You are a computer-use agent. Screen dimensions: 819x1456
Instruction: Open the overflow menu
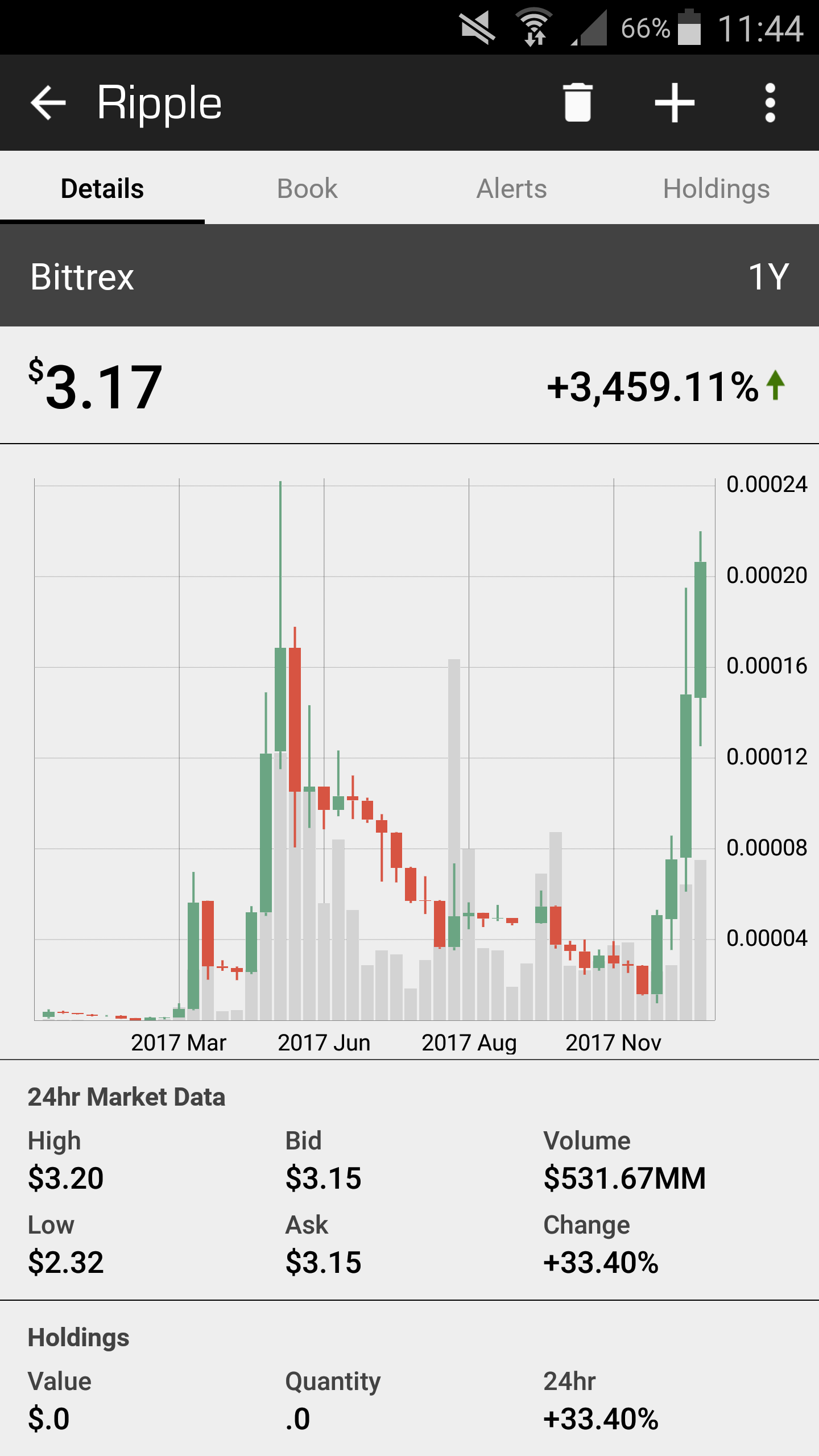[770, 103]
